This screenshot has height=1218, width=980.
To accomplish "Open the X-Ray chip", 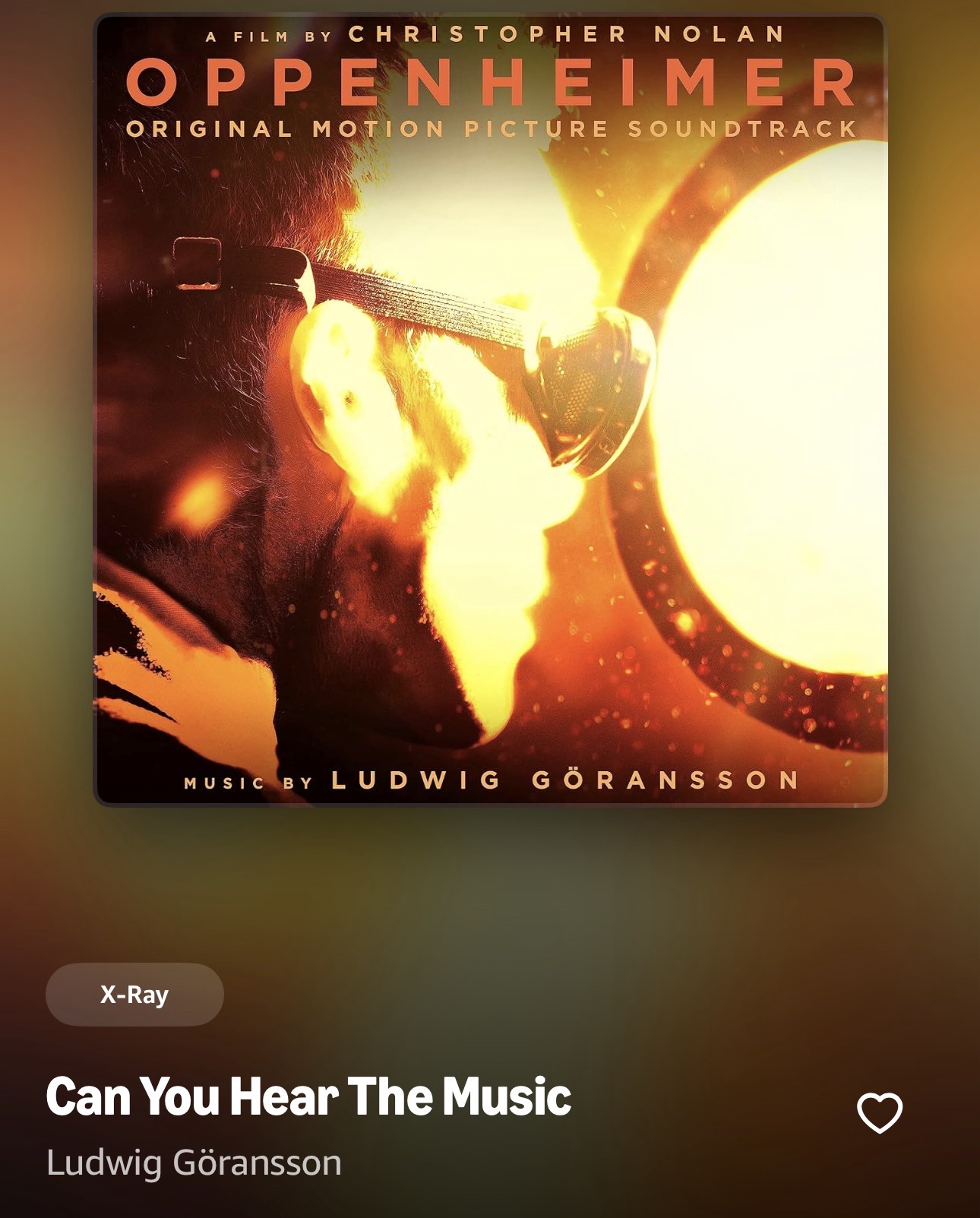I will pyautogui.click(x=134, y=995).
